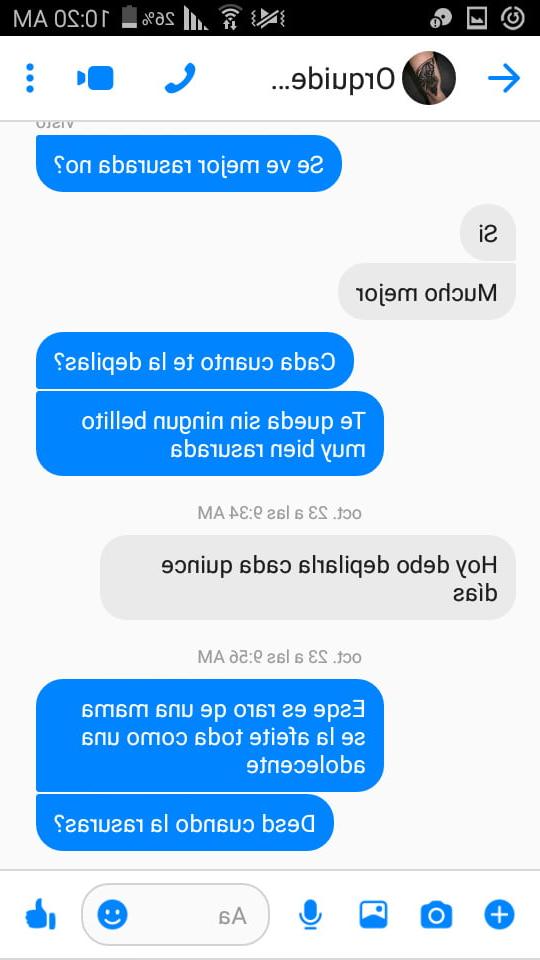Open the camera to take a photo
The image size is (540, 960).
(x=436, y=915)
